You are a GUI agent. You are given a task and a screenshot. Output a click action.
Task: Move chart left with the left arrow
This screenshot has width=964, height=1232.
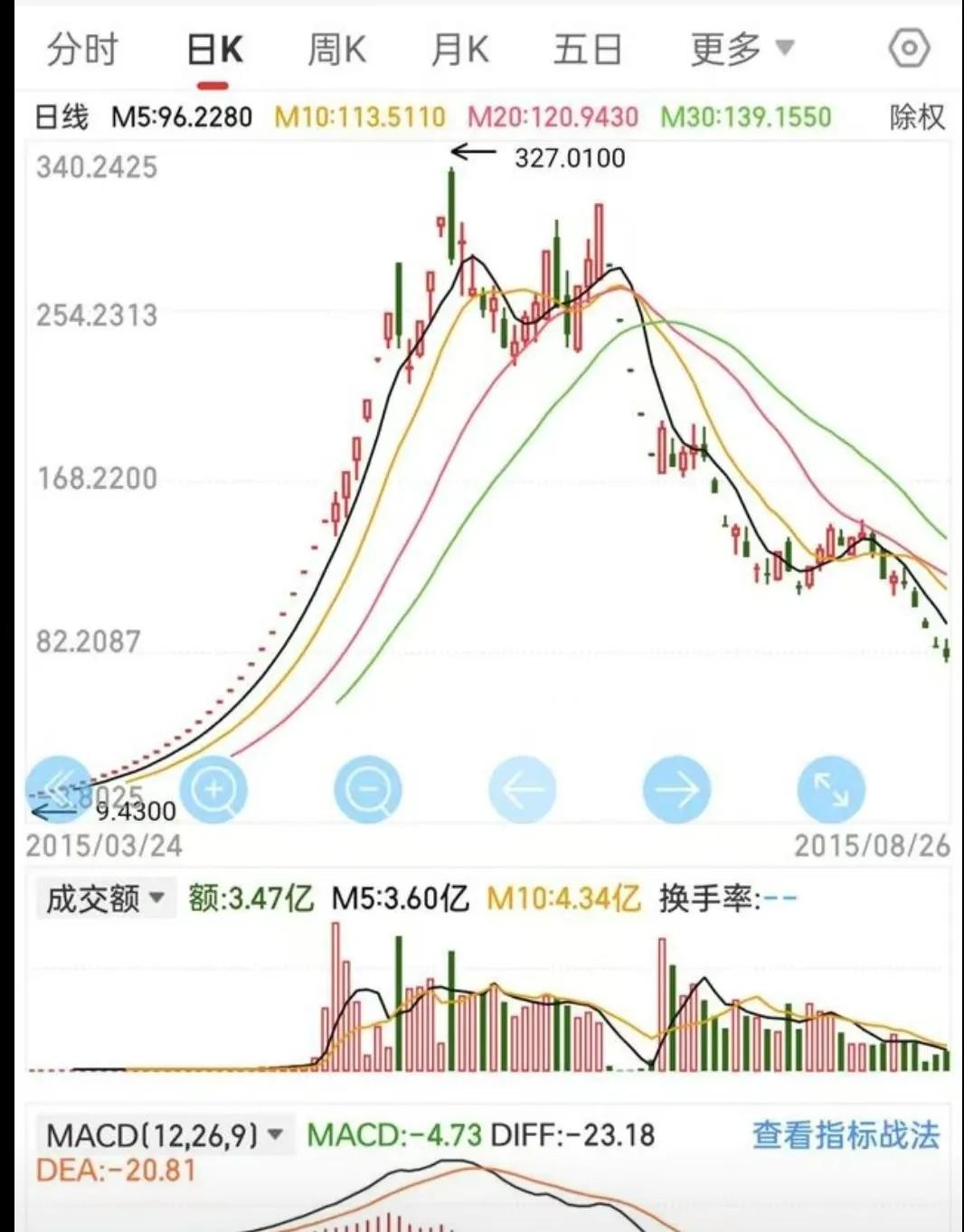coord(523,789)
